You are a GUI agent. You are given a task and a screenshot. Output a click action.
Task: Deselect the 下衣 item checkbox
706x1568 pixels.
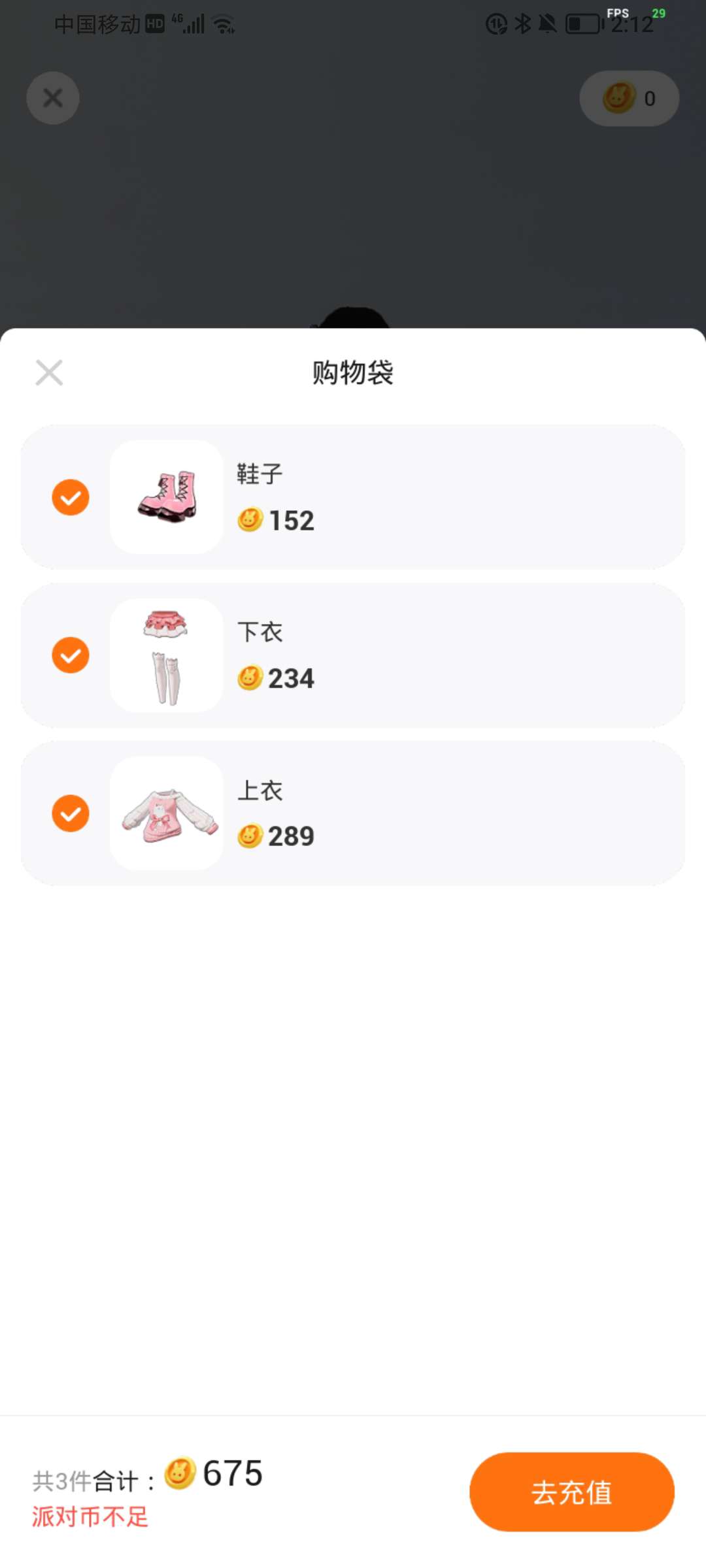pos(71,655)
